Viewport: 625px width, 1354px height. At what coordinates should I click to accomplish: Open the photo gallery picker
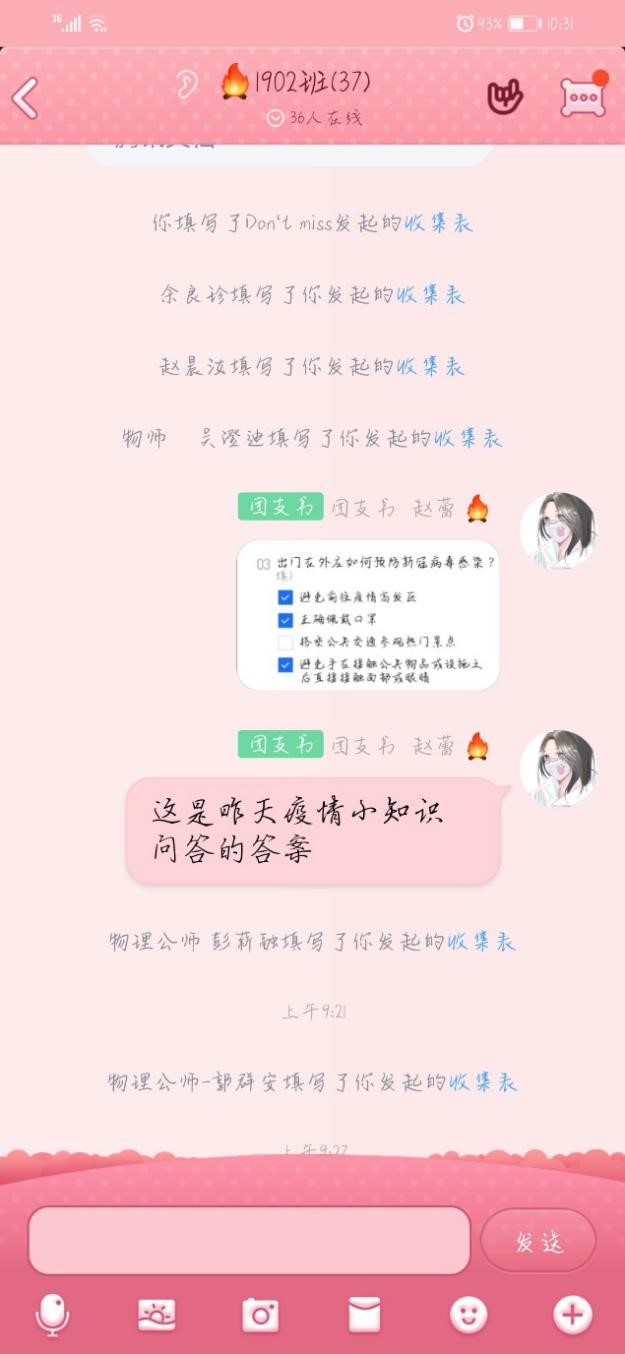157,1315
